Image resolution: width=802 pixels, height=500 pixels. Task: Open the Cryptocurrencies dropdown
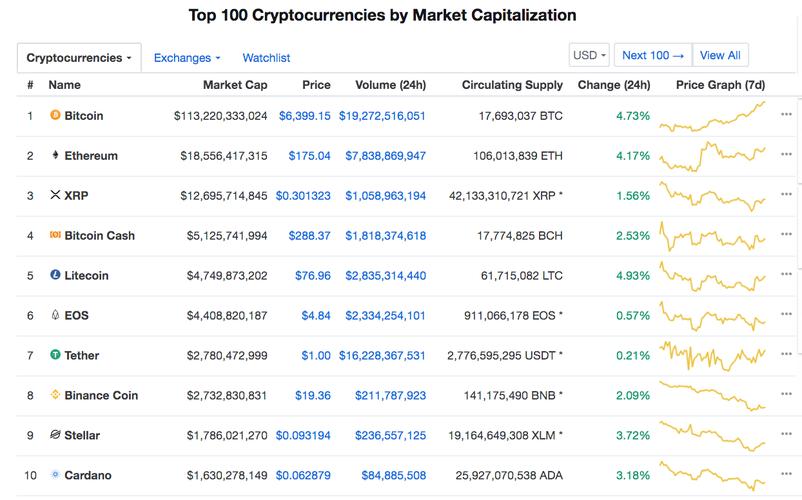pos(79,58)
